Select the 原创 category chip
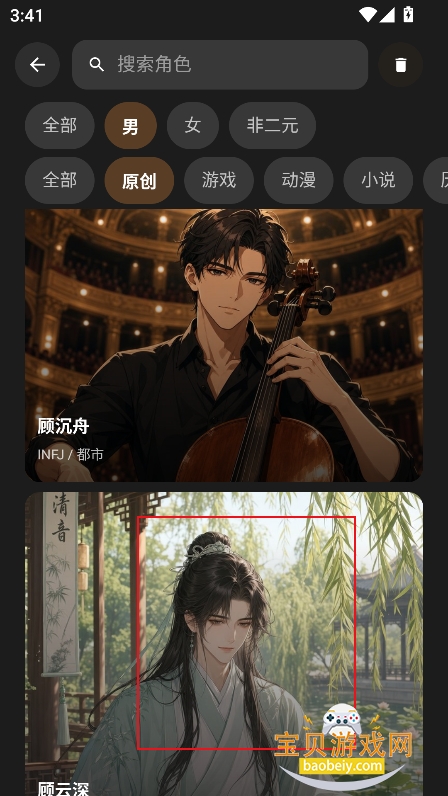 tap(139, 180)
